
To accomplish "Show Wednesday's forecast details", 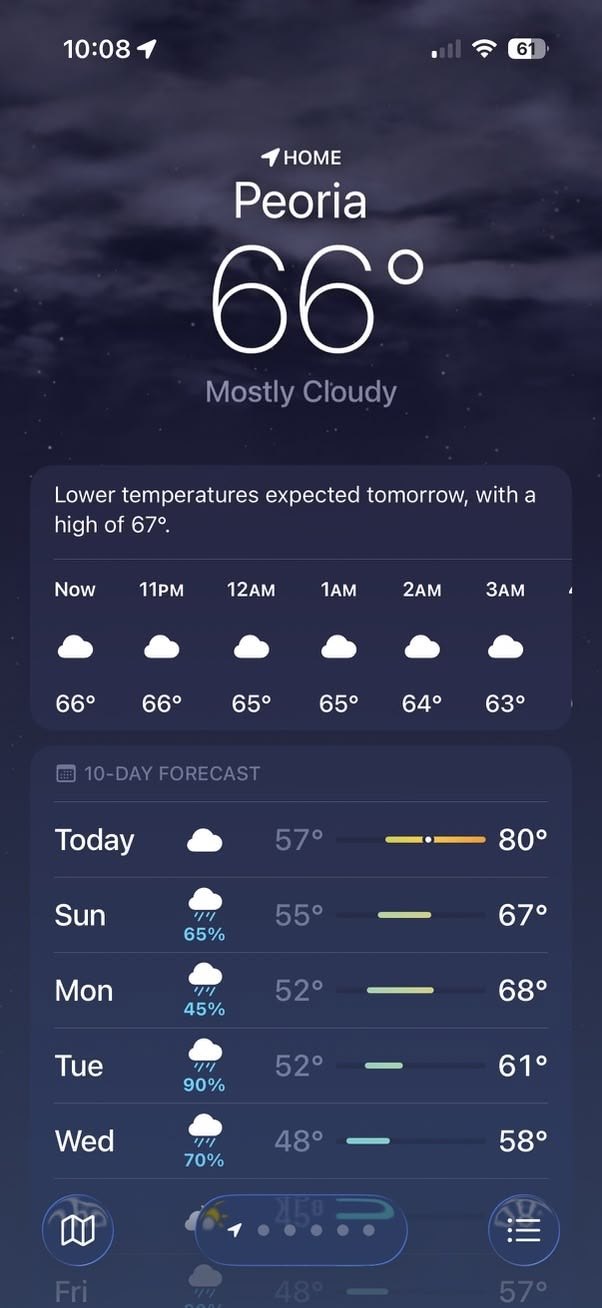I will [x=300, y=1141].
